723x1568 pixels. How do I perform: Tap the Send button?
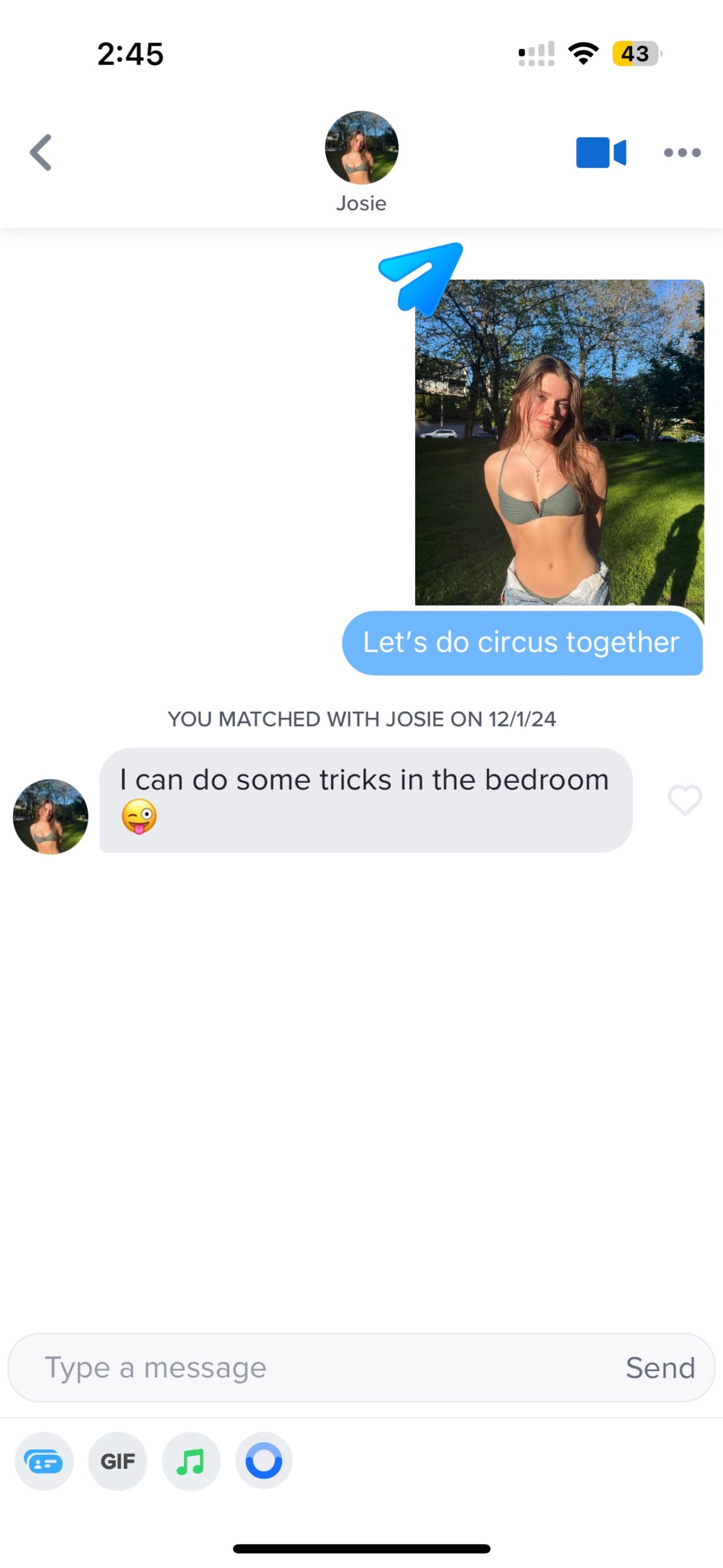click(660, 1368)
